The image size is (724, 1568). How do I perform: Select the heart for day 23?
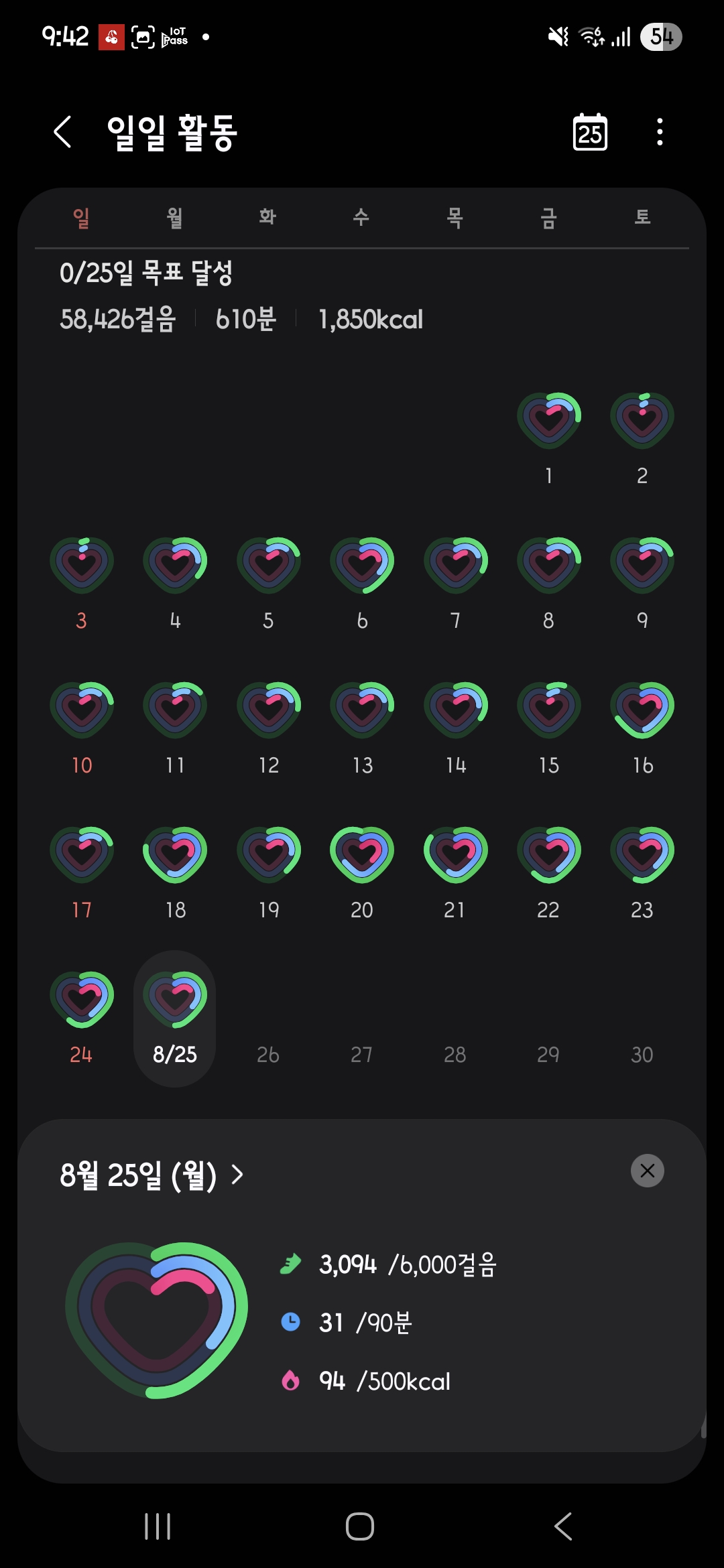[x=642, y=855]
